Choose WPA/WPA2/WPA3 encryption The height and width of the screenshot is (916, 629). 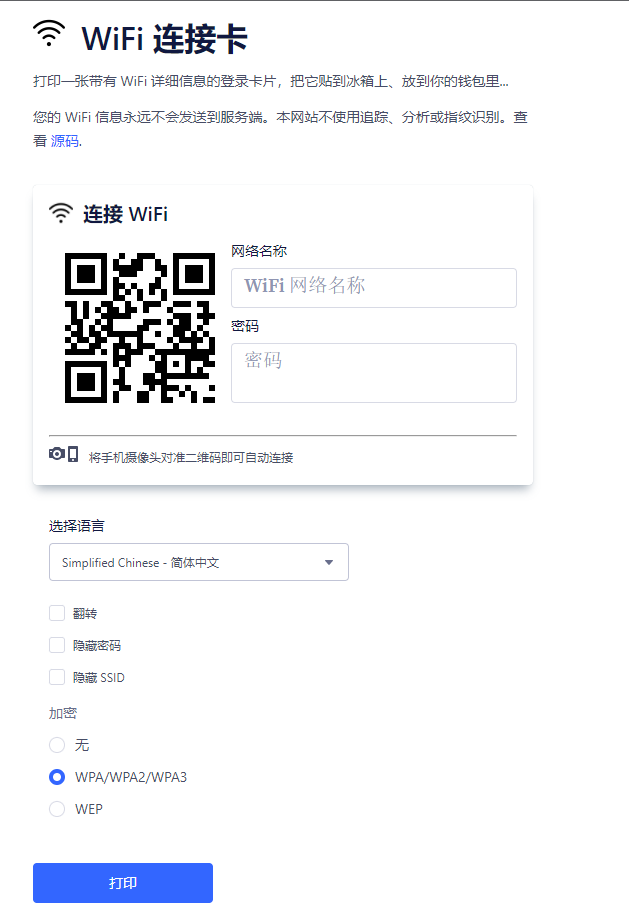click(57, 777)
